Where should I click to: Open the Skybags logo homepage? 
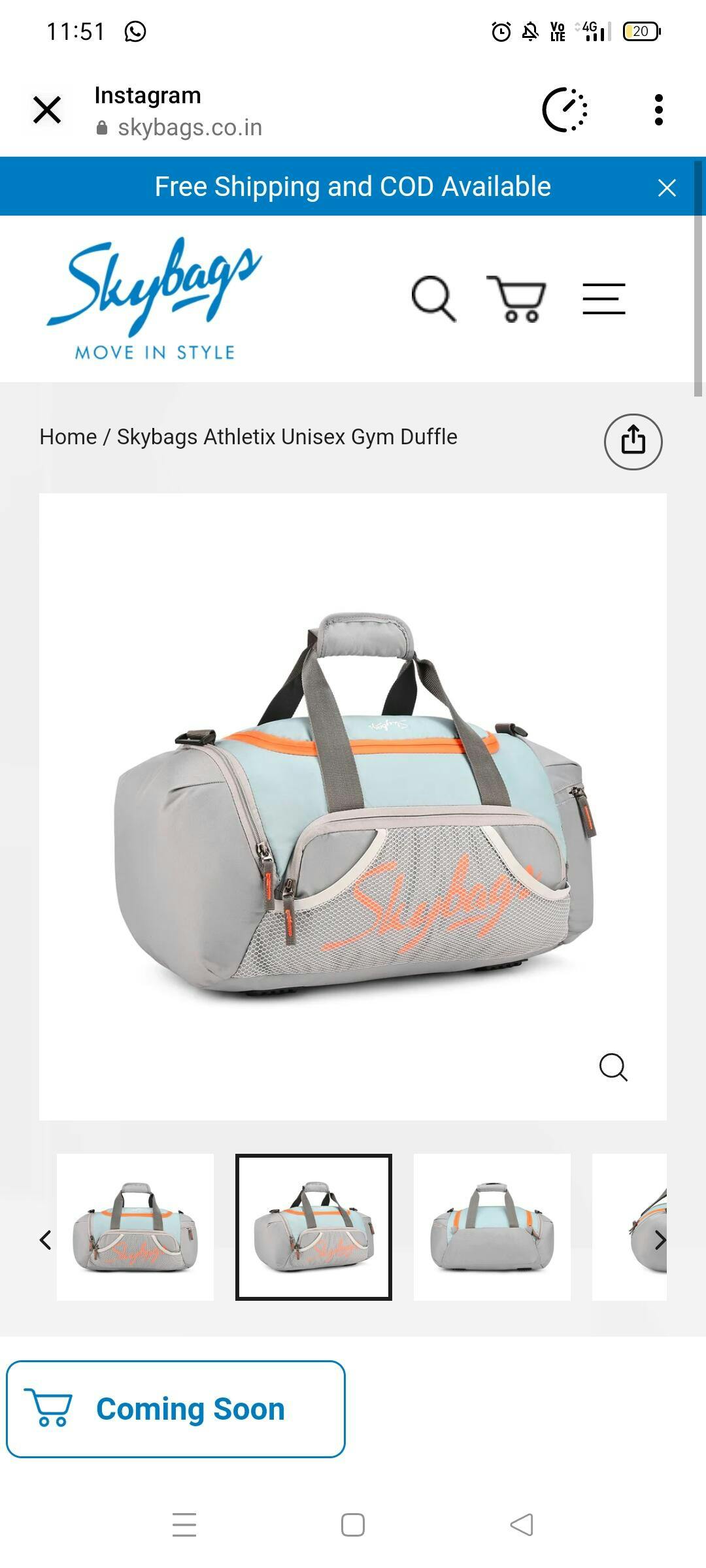155,299
